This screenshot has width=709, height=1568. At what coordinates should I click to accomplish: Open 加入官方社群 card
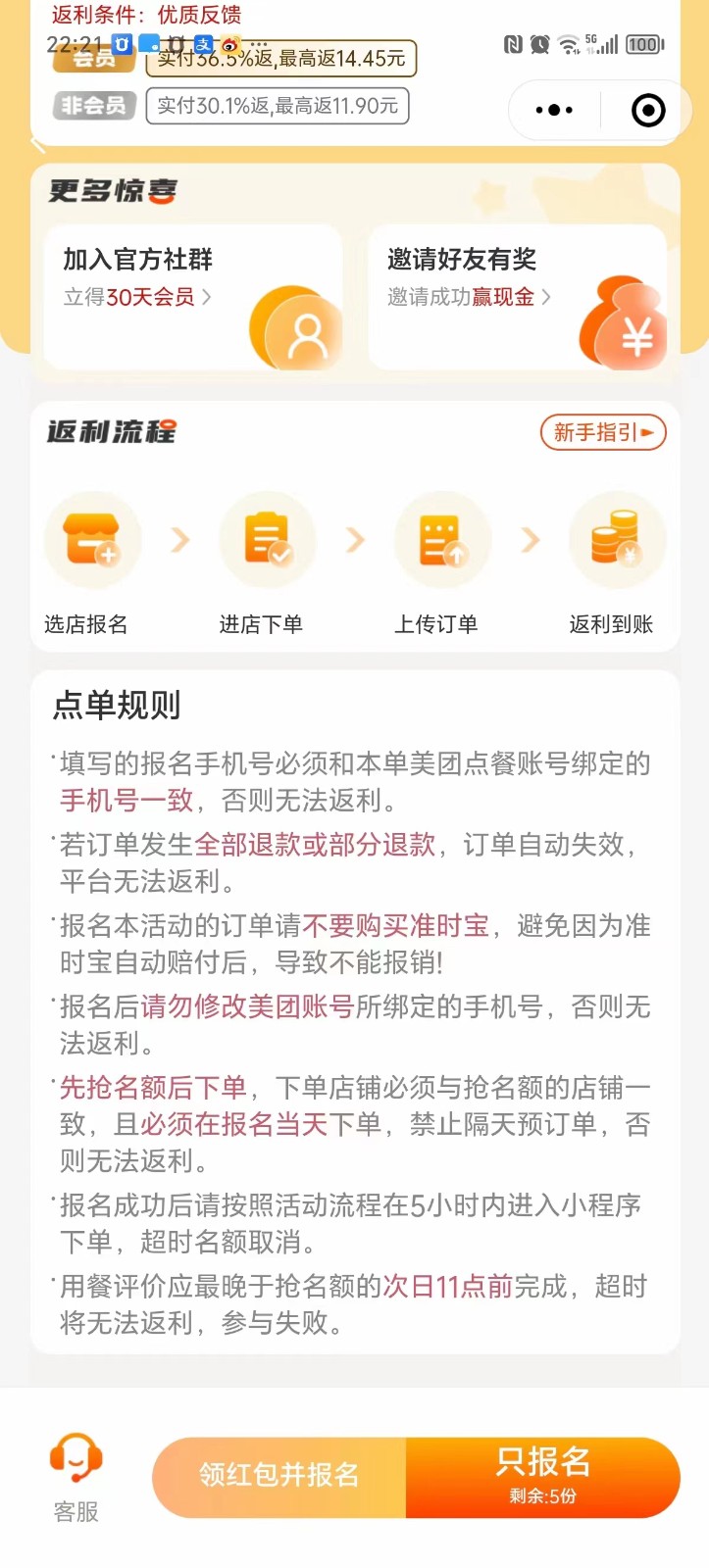pyautogui.click(x=192, y=296)
